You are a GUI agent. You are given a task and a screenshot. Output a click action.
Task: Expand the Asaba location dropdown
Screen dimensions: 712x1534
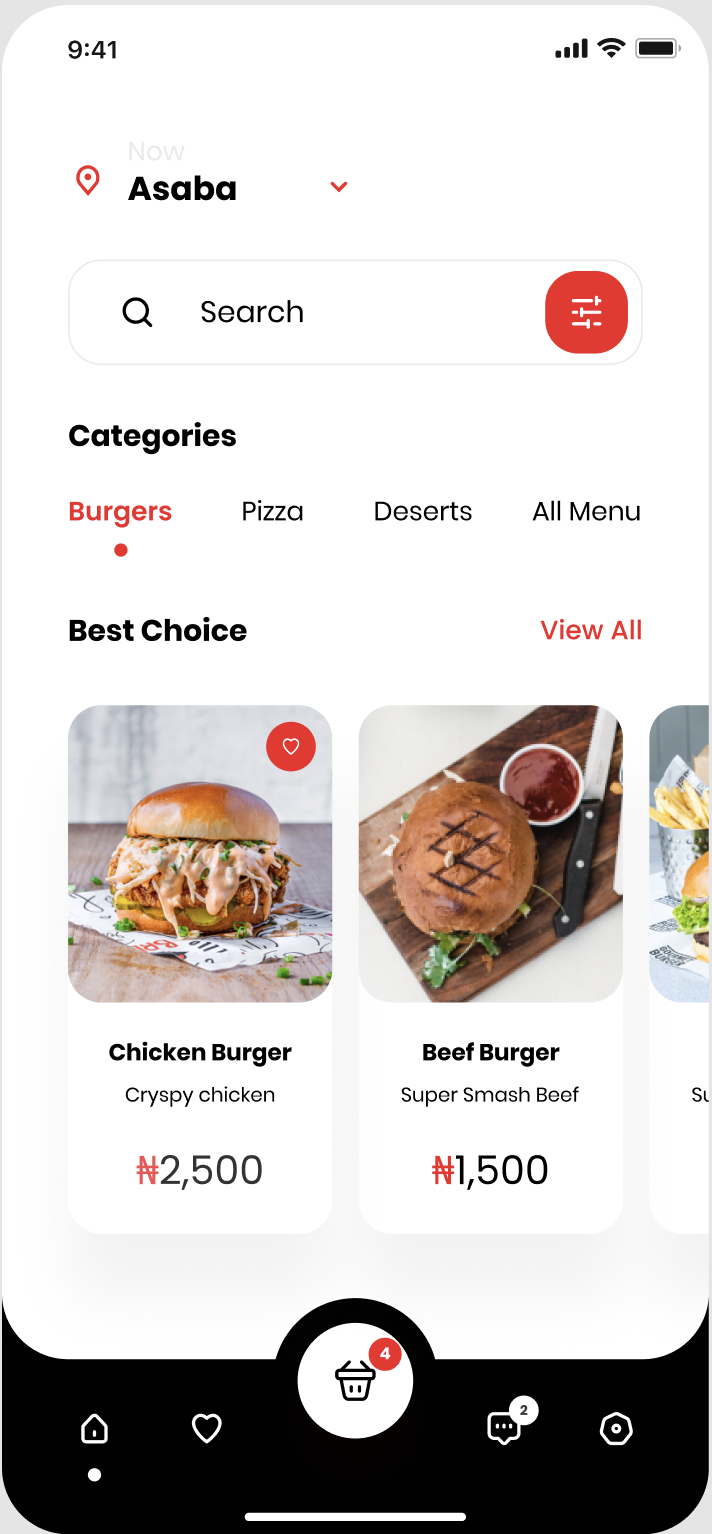339,187
